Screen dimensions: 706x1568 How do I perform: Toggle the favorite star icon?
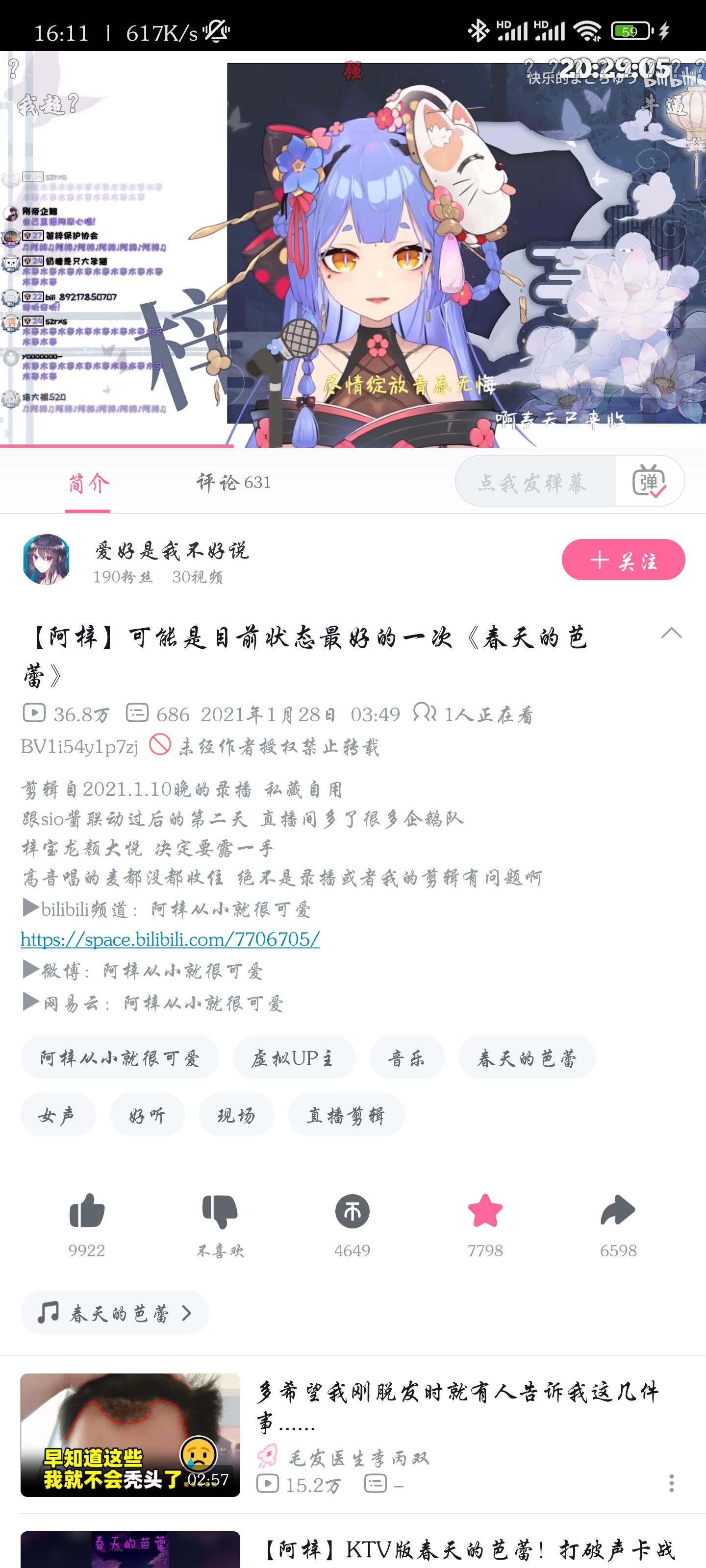tap(485, 1211)
